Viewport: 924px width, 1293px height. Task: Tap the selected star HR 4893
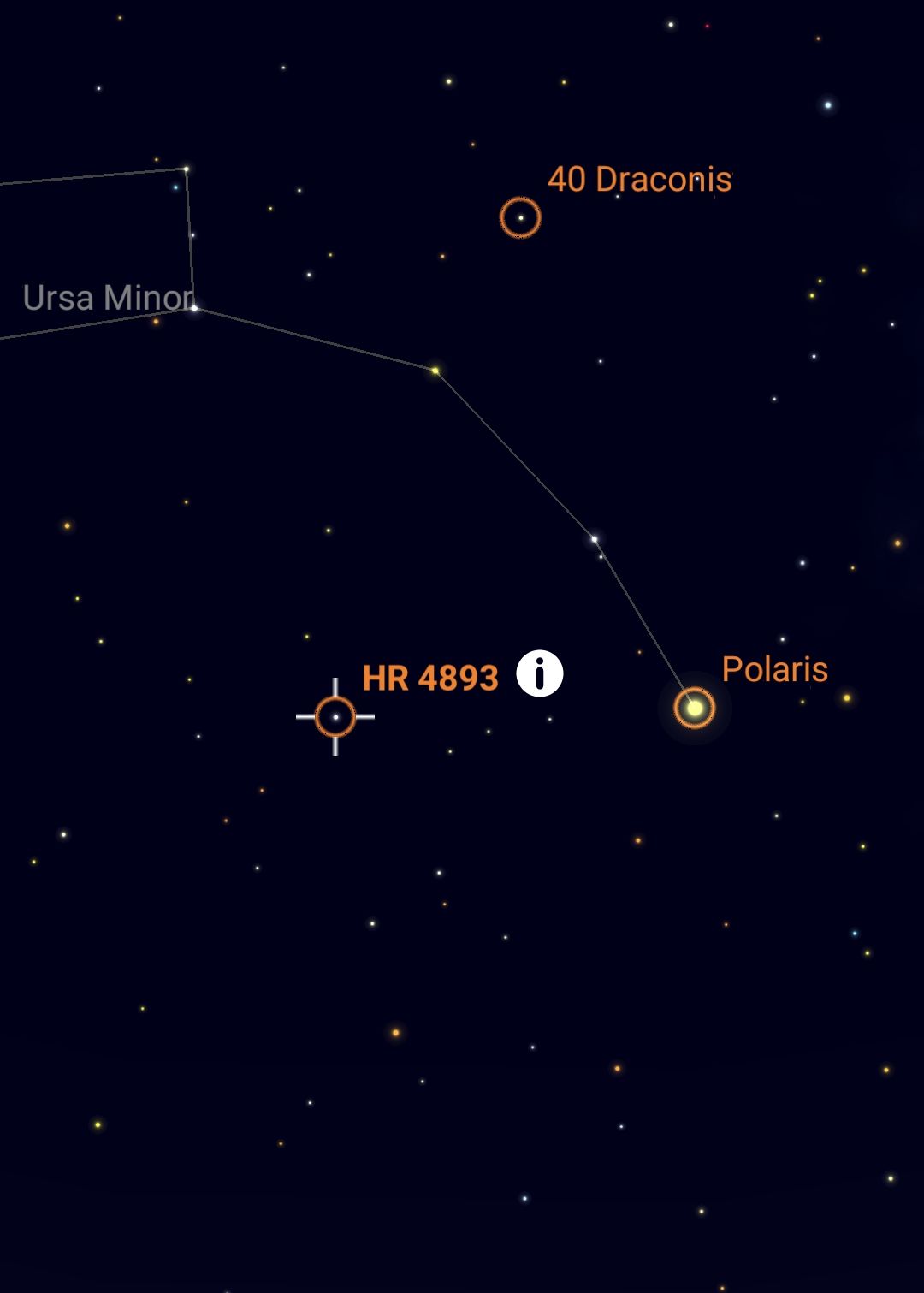(335, 716)
